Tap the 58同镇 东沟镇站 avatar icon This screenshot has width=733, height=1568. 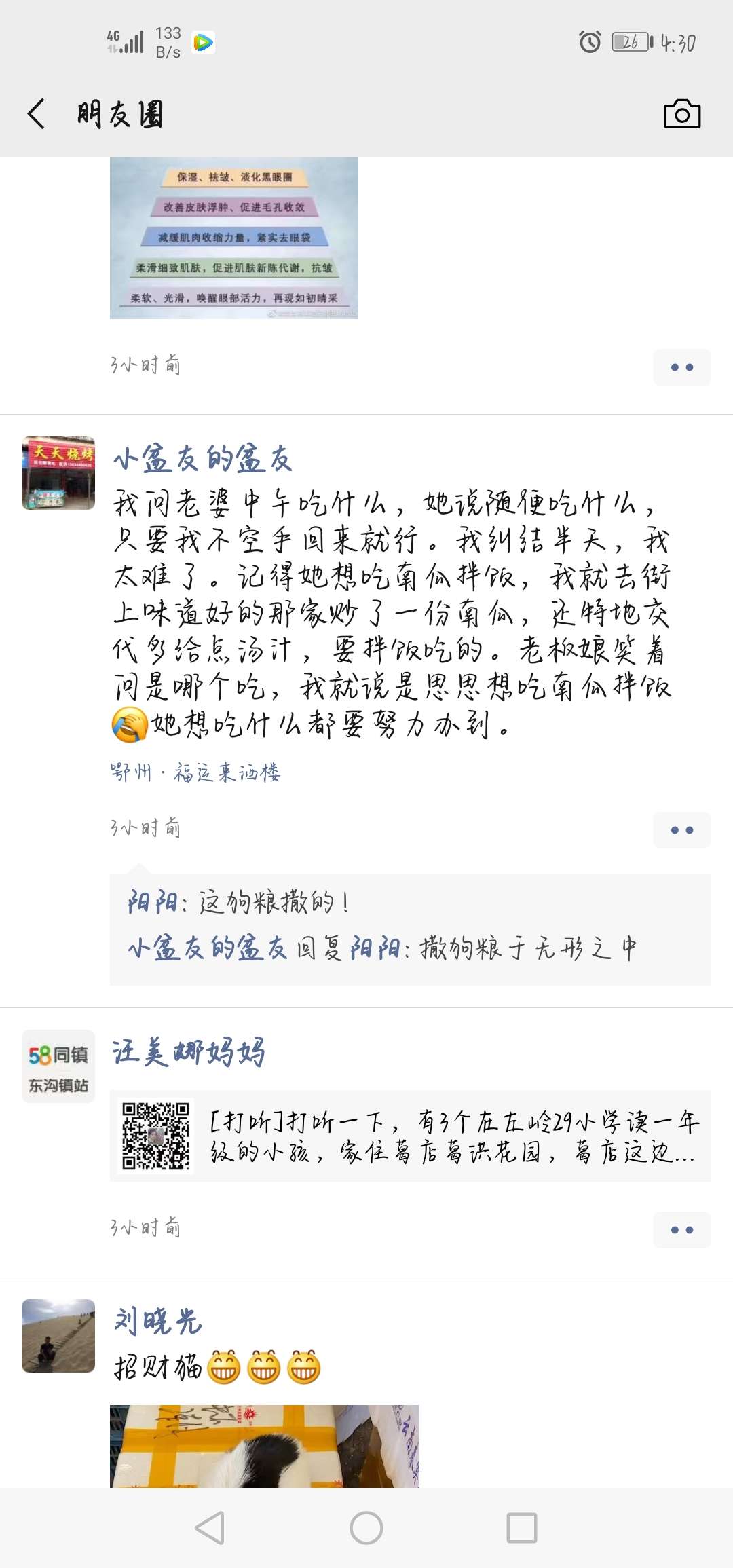click(58, 1066)
